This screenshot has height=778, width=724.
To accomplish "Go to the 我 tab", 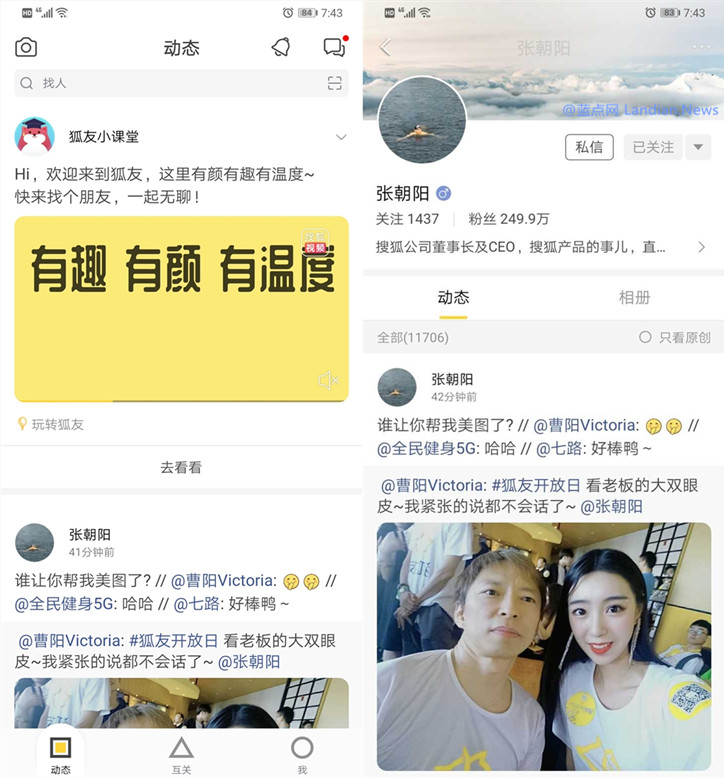I will (x=302, y=752).
